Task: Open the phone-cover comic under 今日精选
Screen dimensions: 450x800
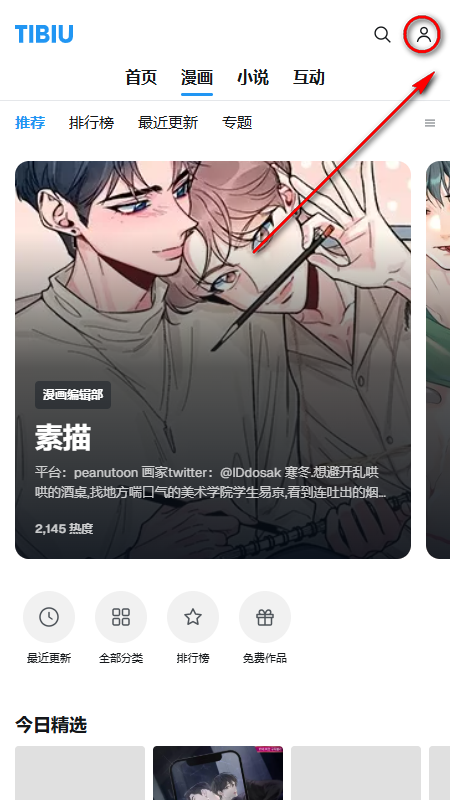Action: 218,773
